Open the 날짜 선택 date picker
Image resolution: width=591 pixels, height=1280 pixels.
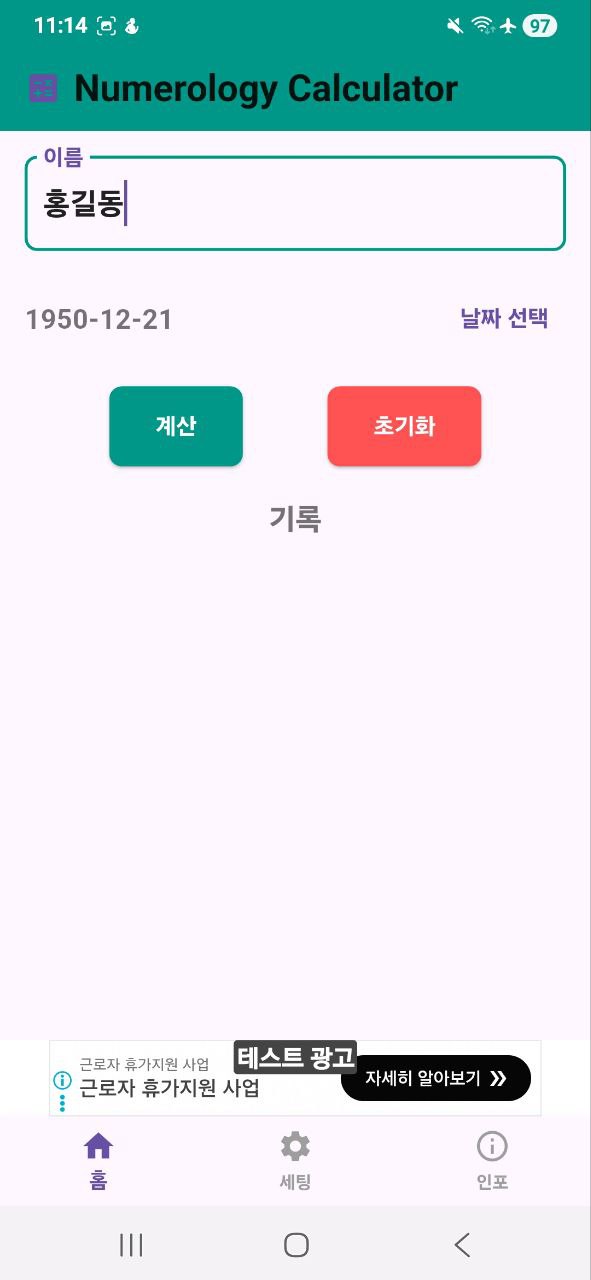tap(504, 319)
